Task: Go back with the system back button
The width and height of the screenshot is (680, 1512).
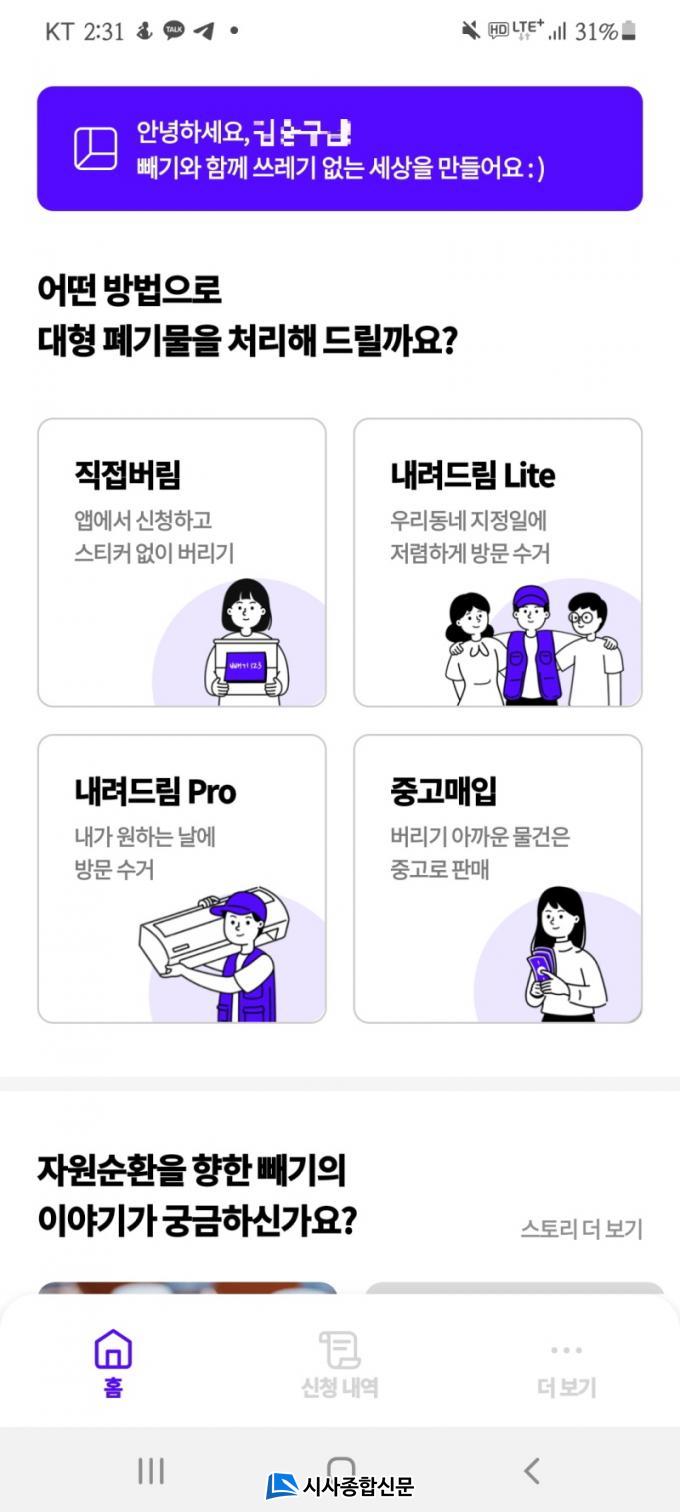Action: [532, 1470]
